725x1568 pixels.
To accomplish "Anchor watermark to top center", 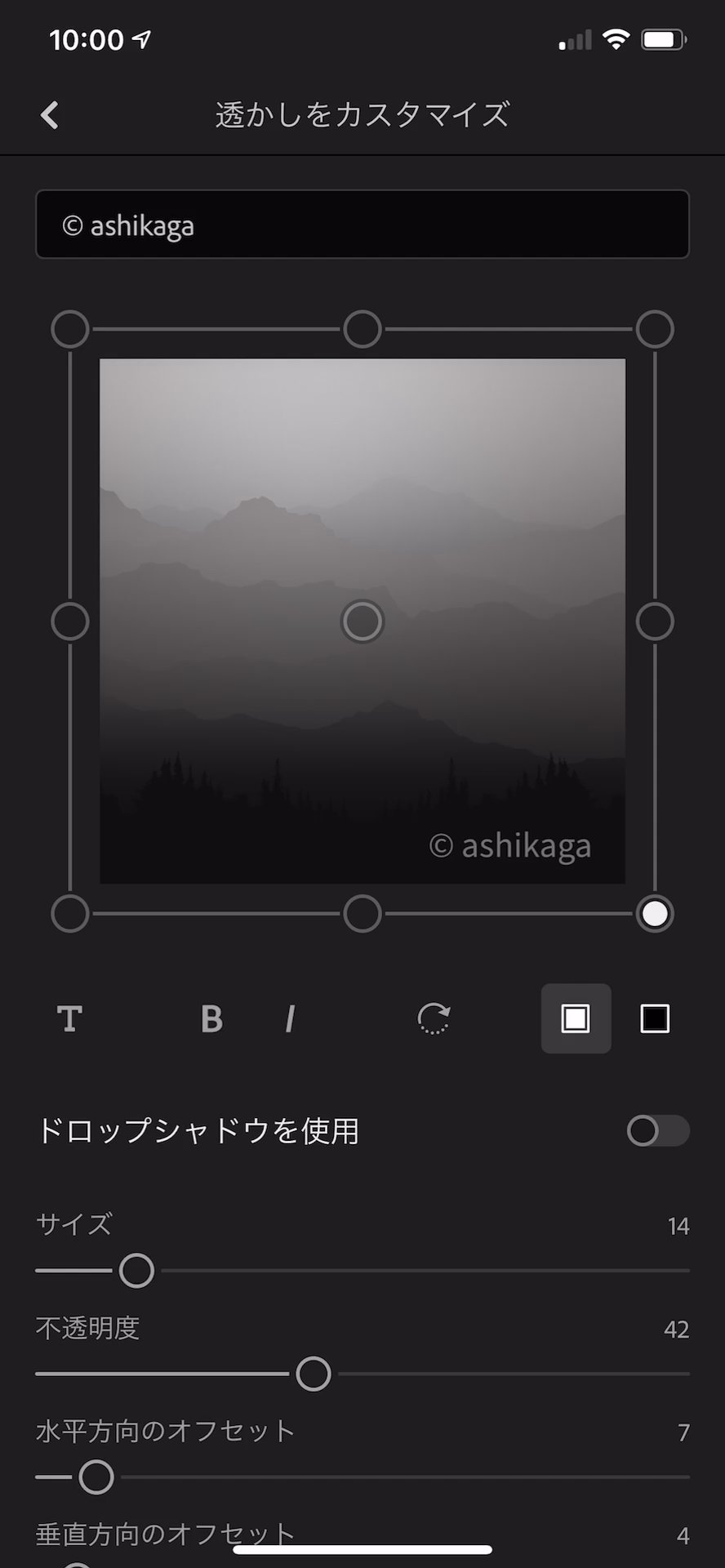I will click(x=362, y=329).
